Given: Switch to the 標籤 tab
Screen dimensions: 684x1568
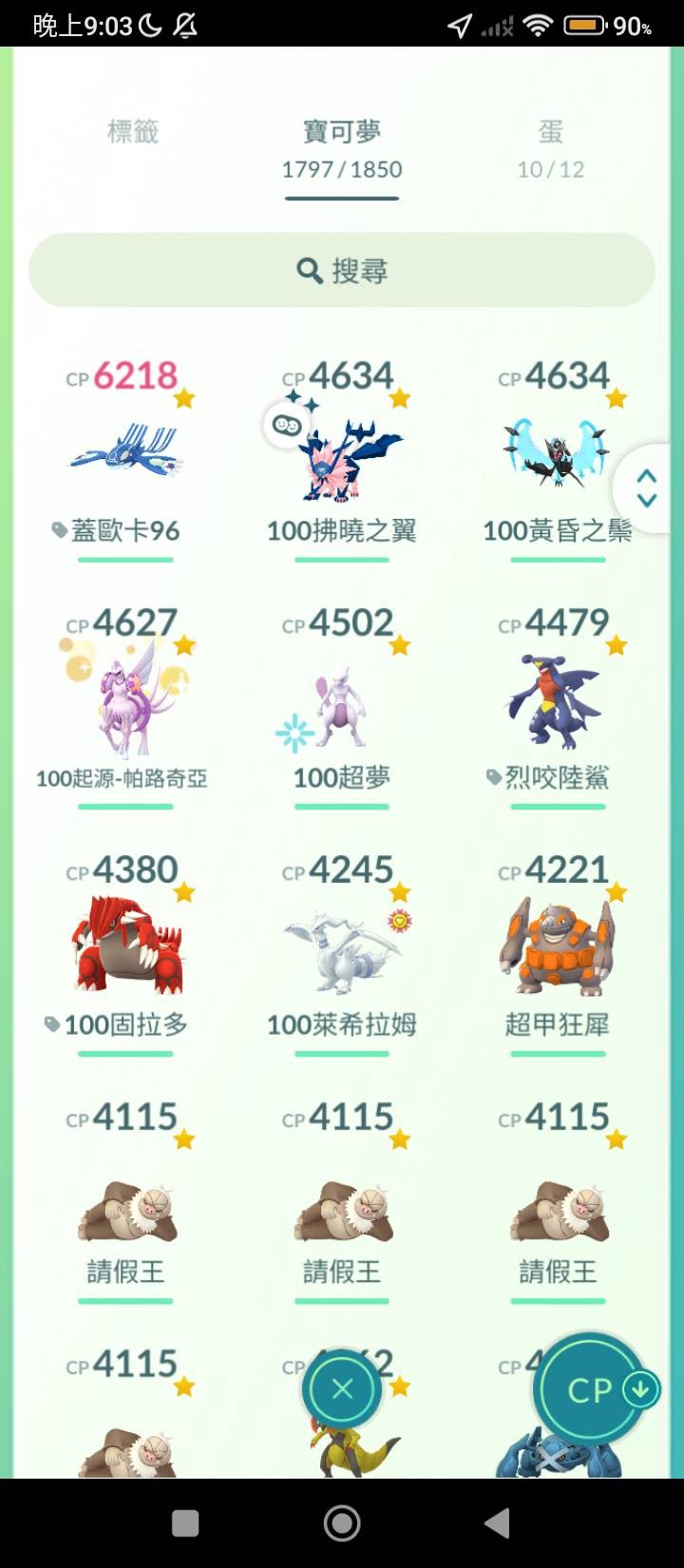Looking at the screenshot, I should (132, 132).
